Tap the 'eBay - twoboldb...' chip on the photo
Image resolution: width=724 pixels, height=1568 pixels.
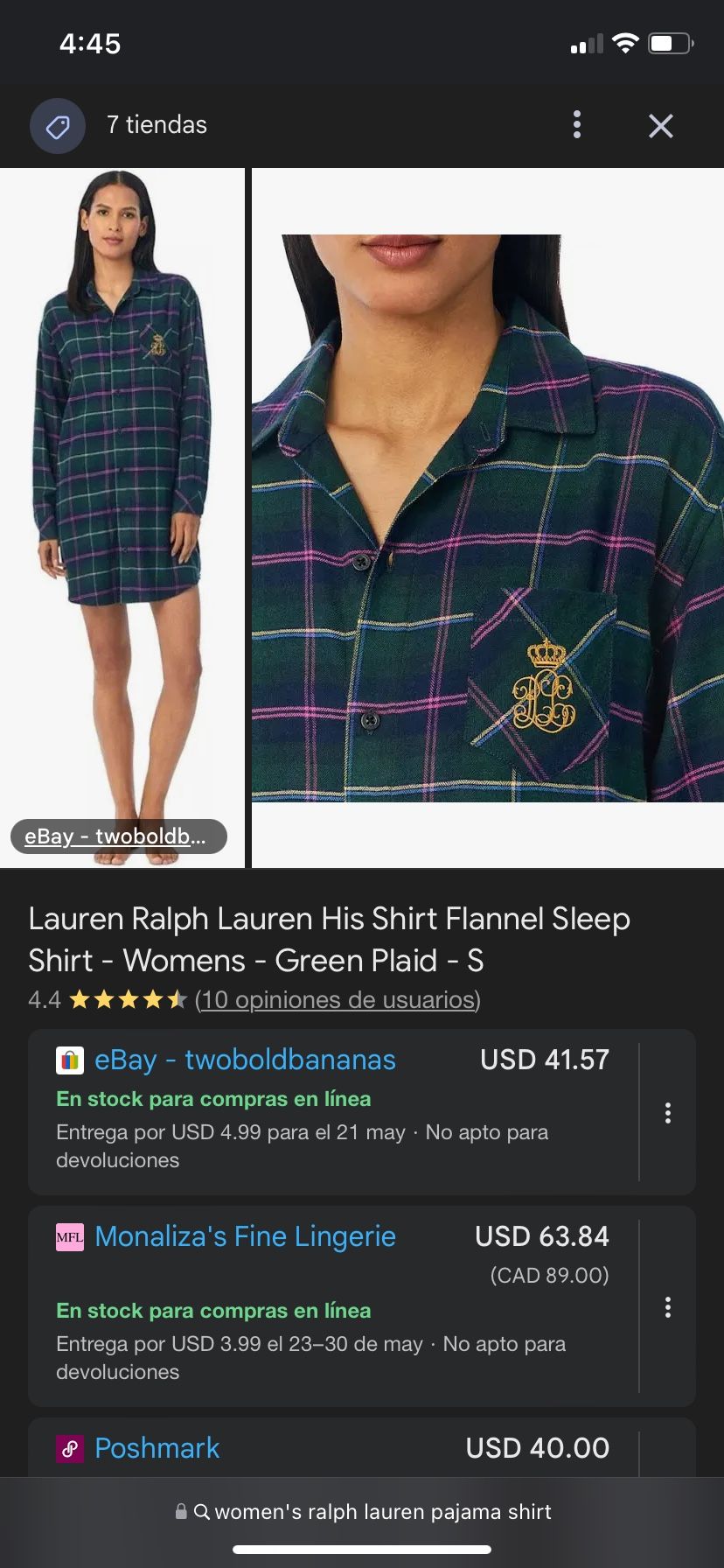118,836
